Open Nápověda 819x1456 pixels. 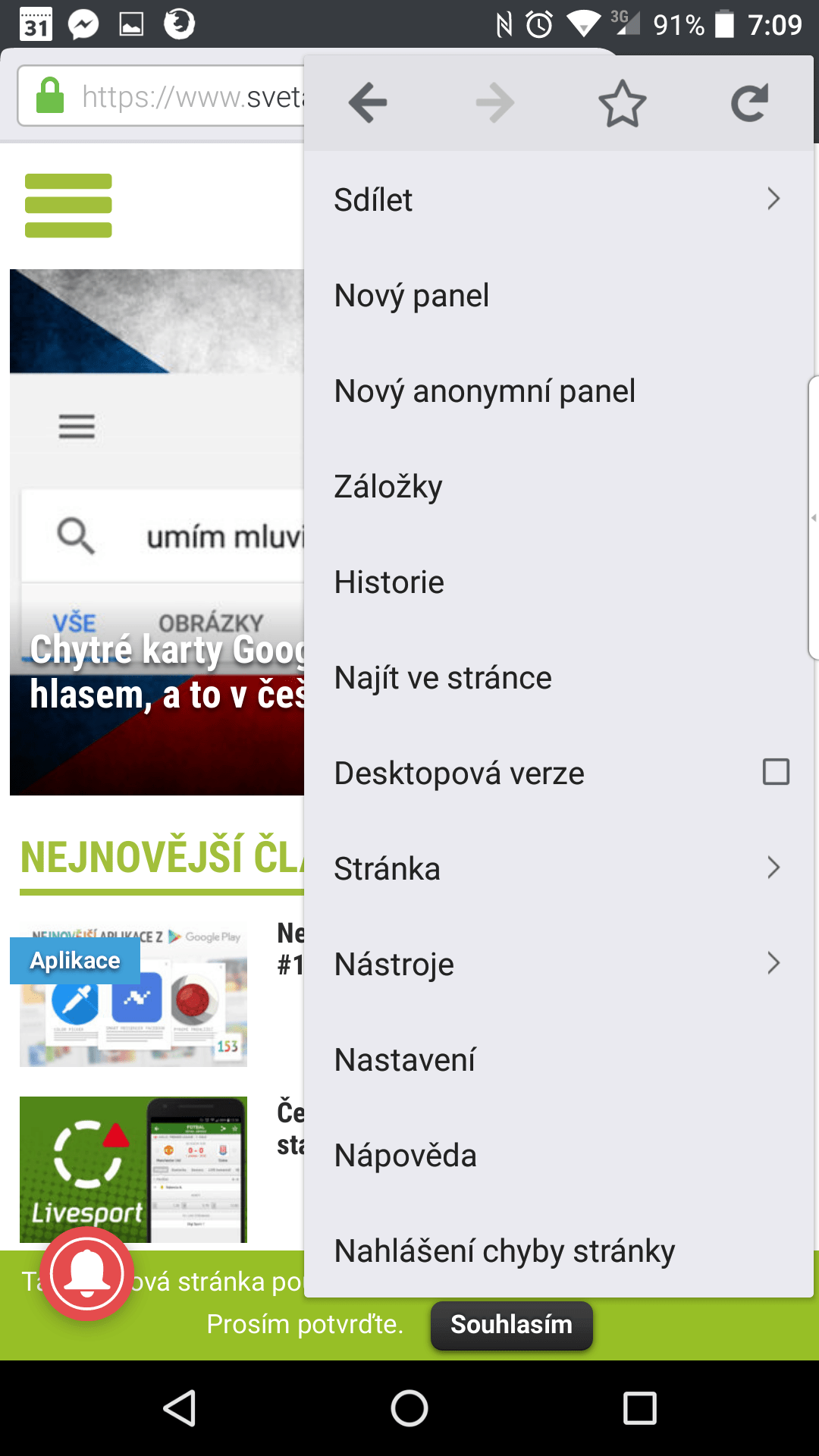click(559, 1155)
